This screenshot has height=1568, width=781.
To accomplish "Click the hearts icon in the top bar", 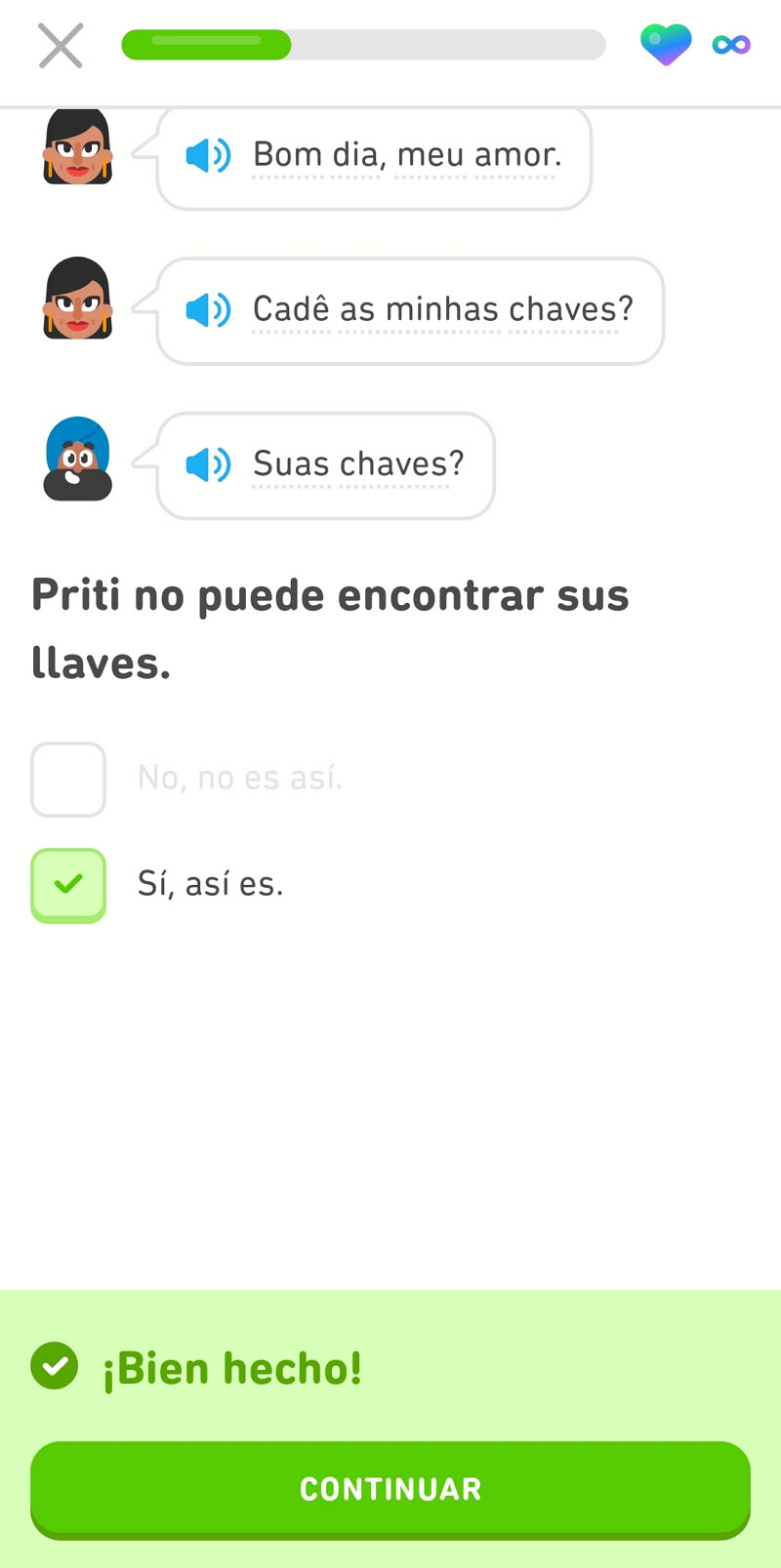I will tap(665, 44).
